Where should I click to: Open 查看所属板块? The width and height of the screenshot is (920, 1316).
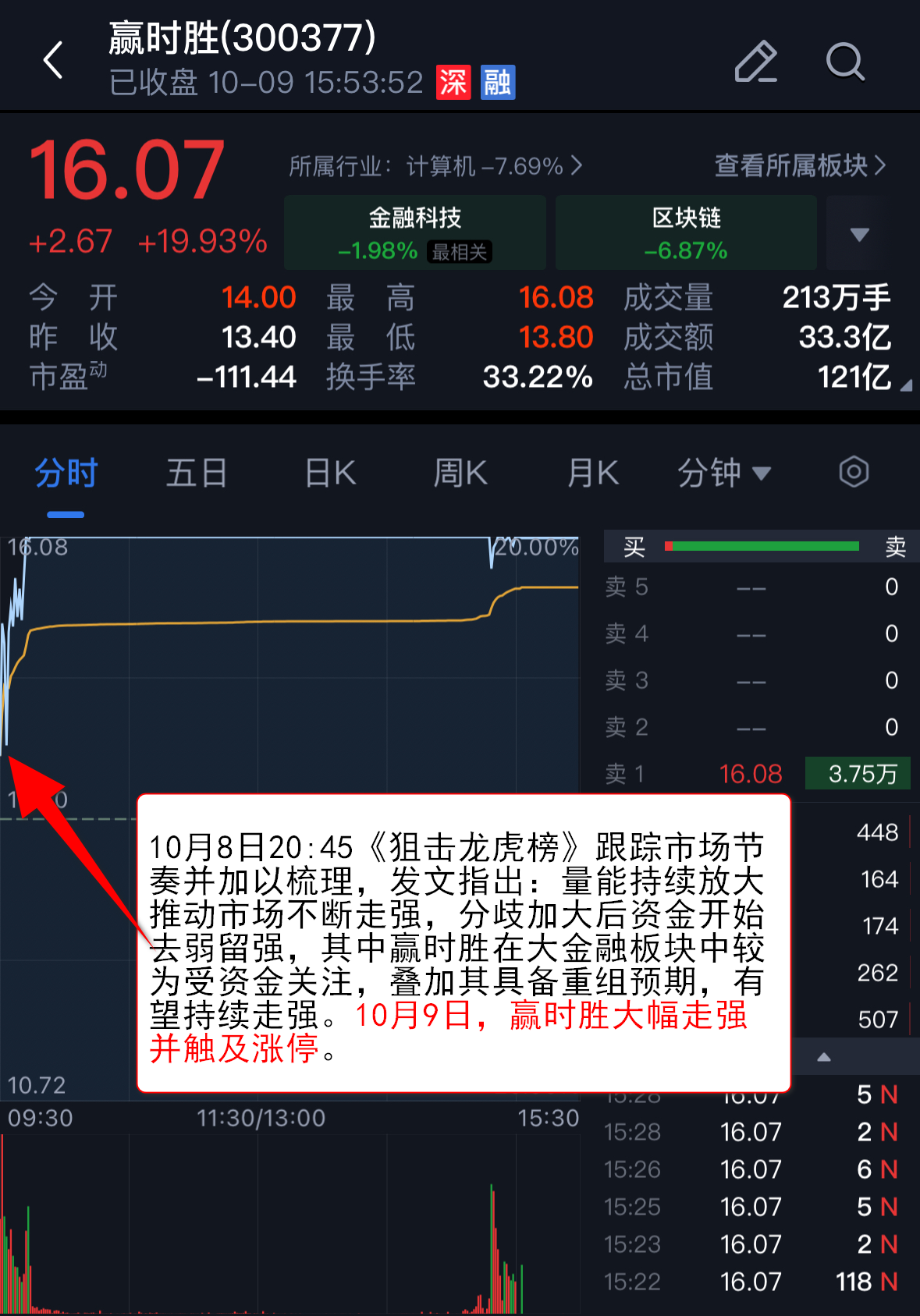coord(800,165)
